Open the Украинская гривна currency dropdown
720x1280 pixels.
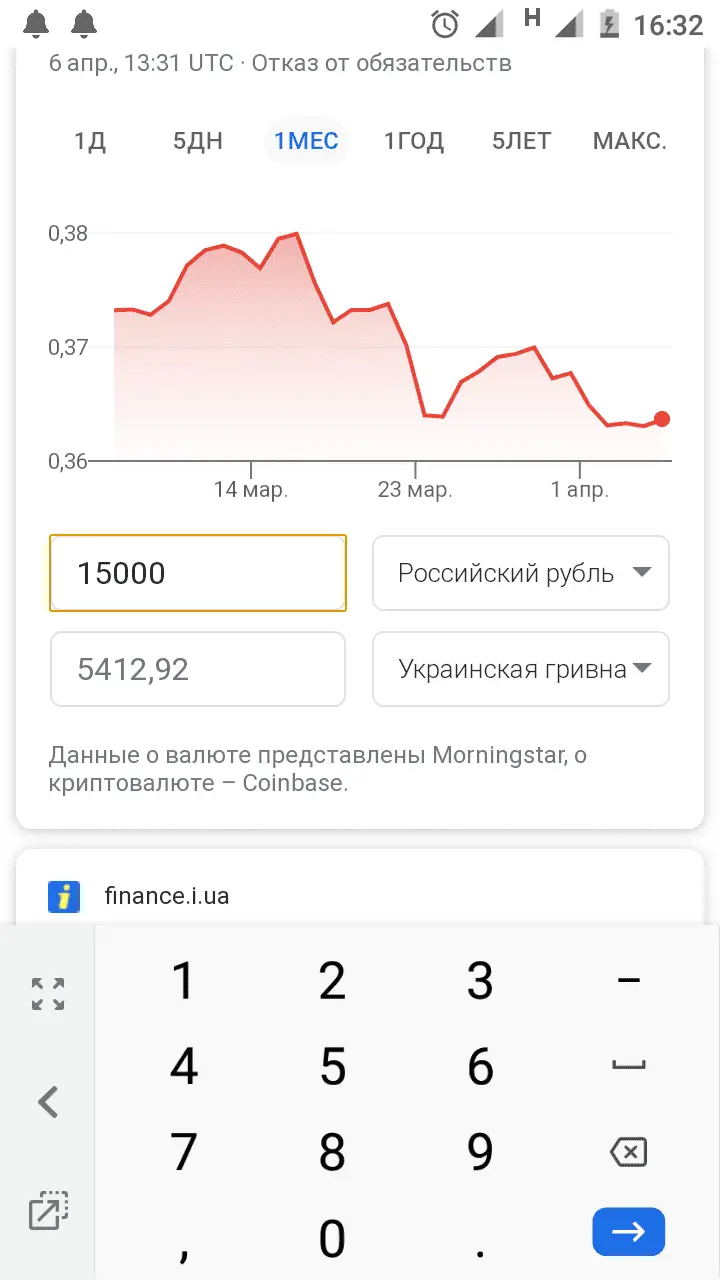click(521, 669)
